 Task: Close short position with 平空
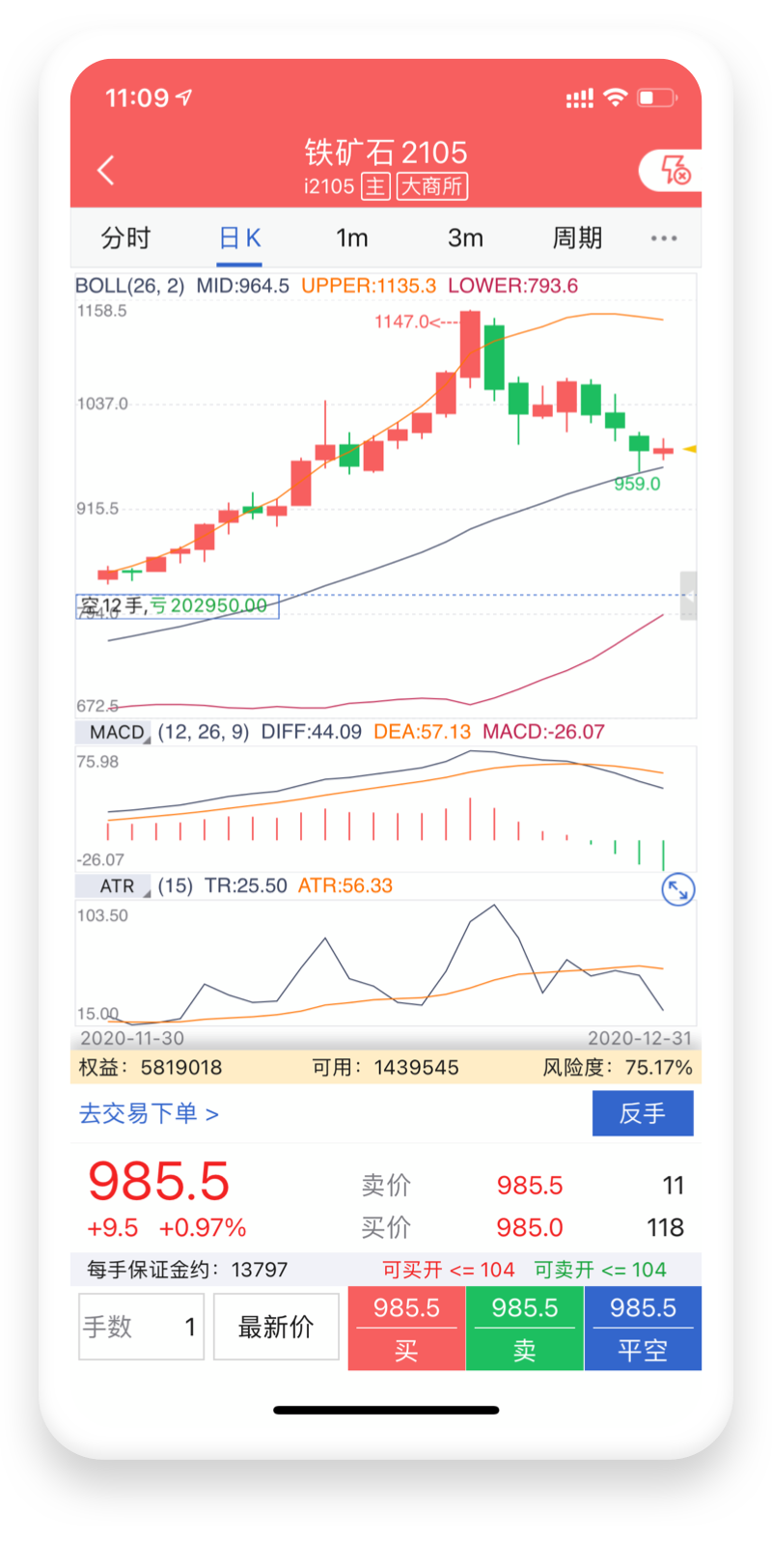[643, 1328]
